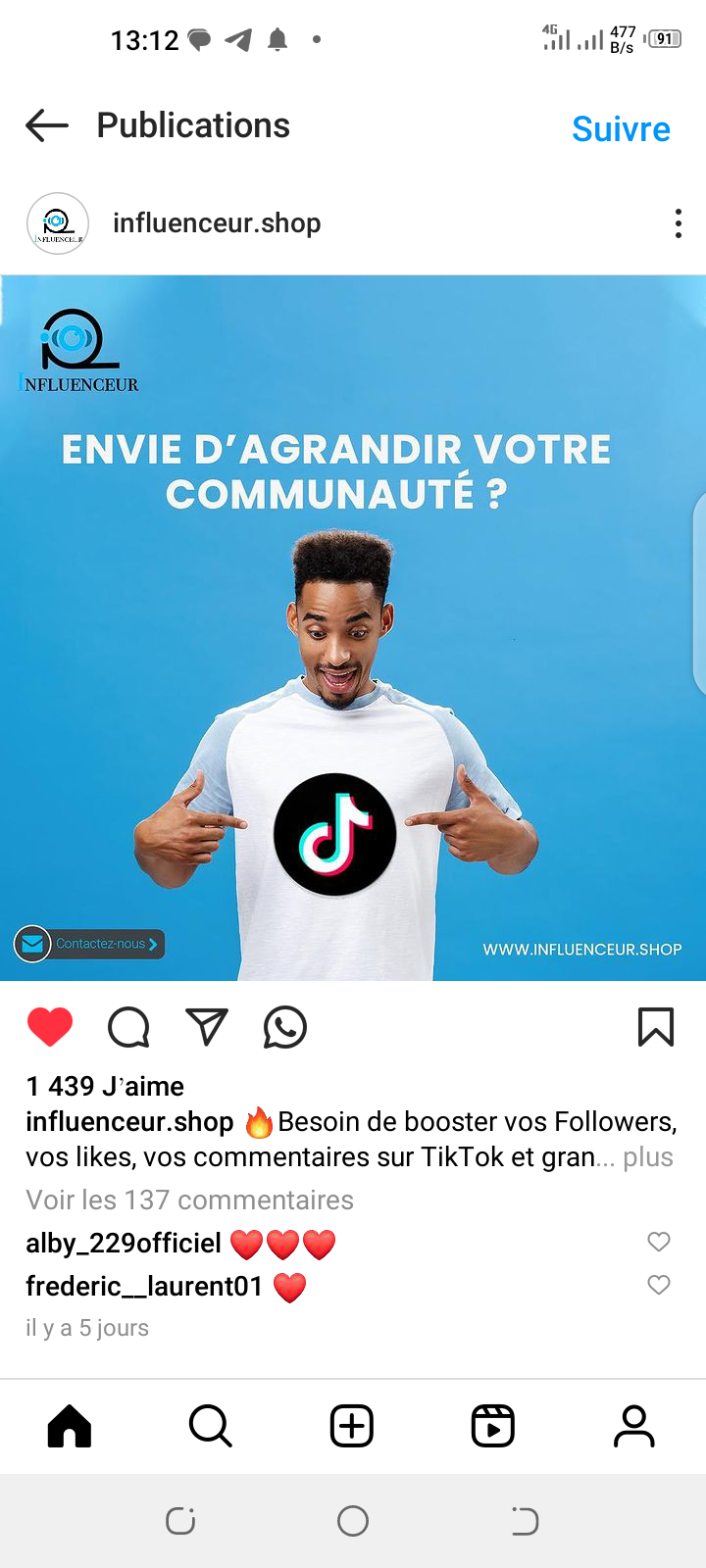Send this post via the paper plane
This screenshot has width=706, height=1568.
(207, 1027)
